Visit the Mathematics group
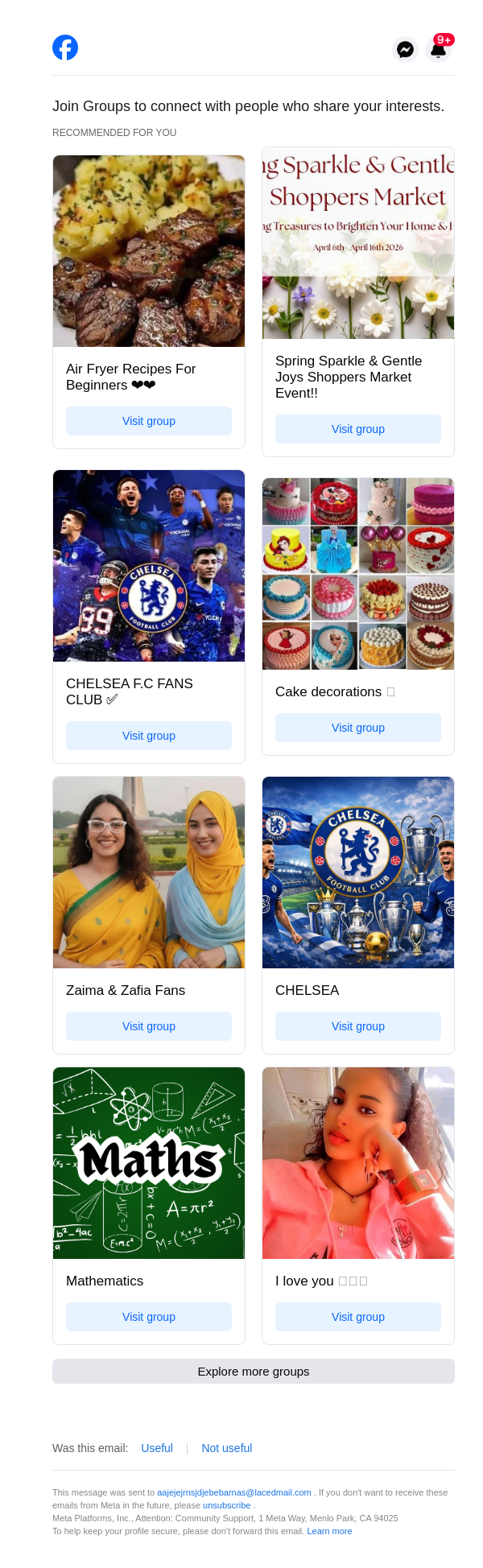The height and width of the screenshot is (1568, 483). tap(149, 1317)
